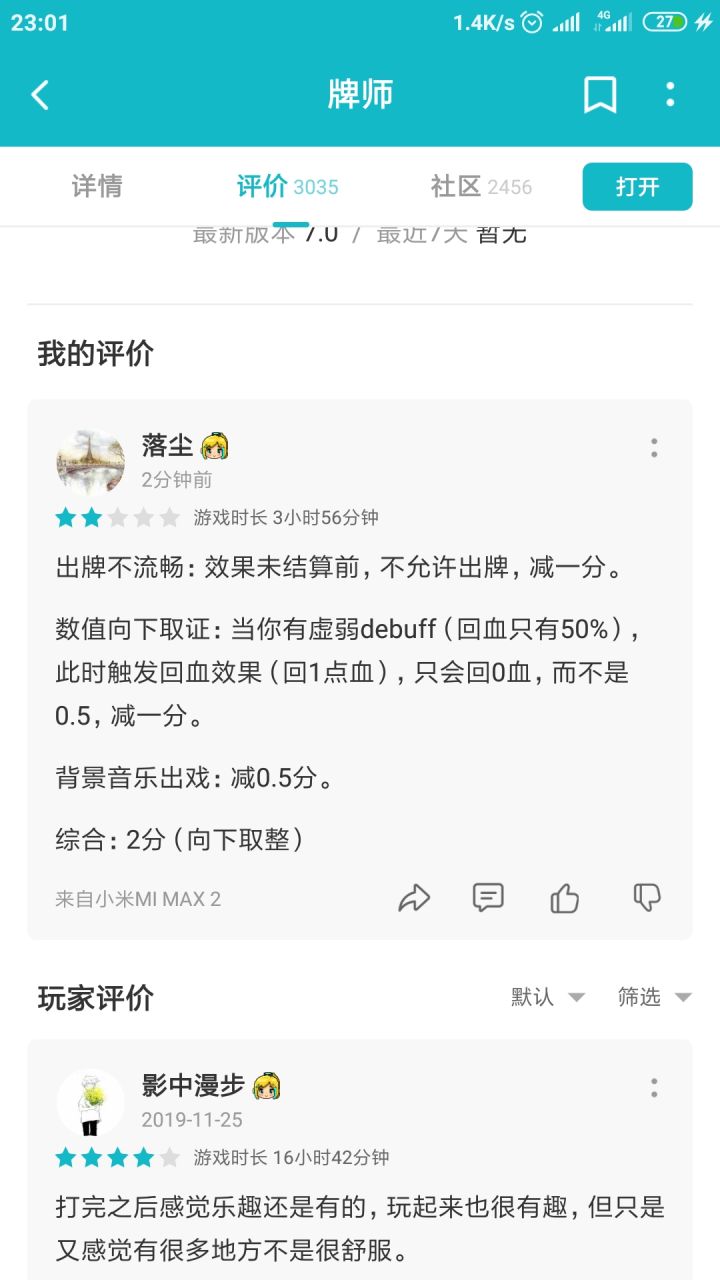Like 落尘's review
720x1280 pixels.
click(565, 898)
